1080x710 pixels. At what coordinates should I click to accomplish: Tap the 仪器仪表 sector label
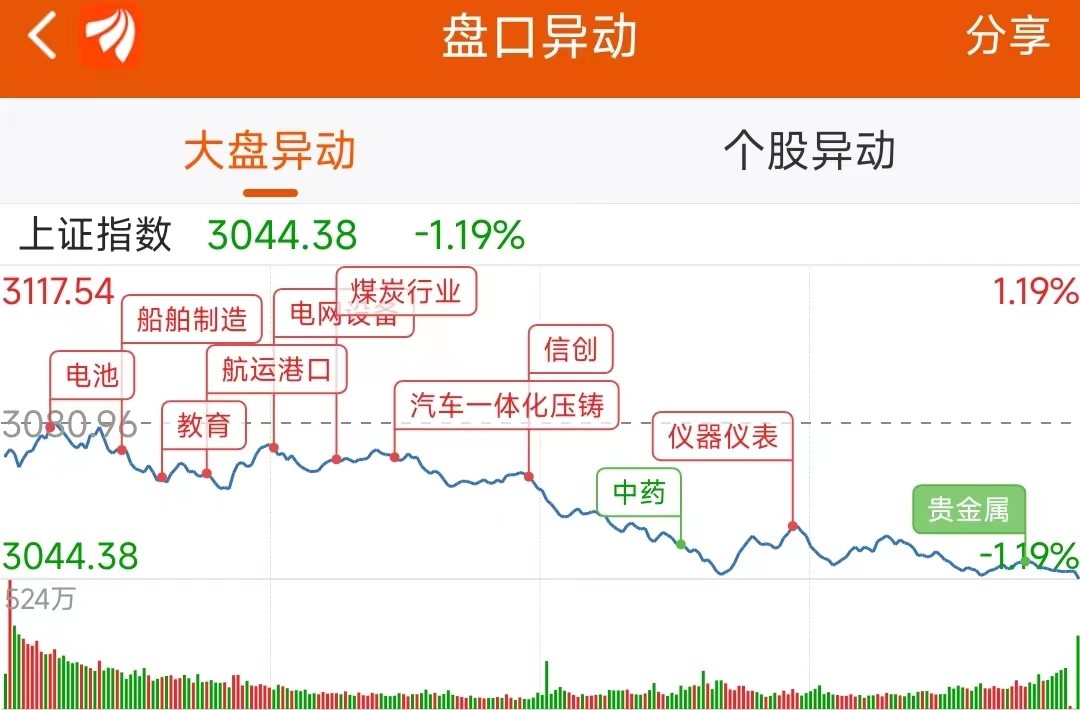tap(723, 437)
